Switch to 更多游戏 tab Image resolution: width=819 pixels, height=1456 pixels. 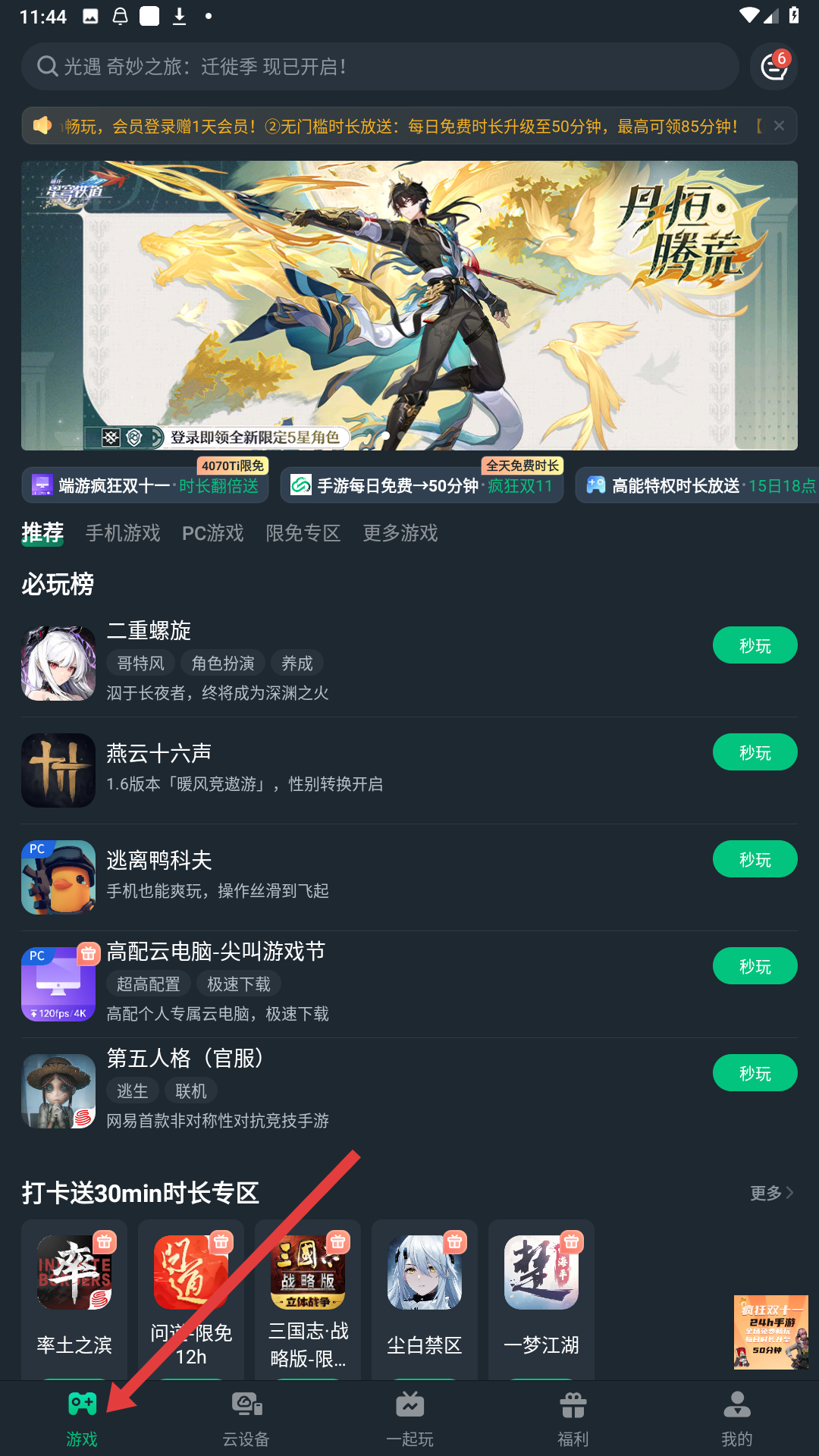(x=400, y=533)
